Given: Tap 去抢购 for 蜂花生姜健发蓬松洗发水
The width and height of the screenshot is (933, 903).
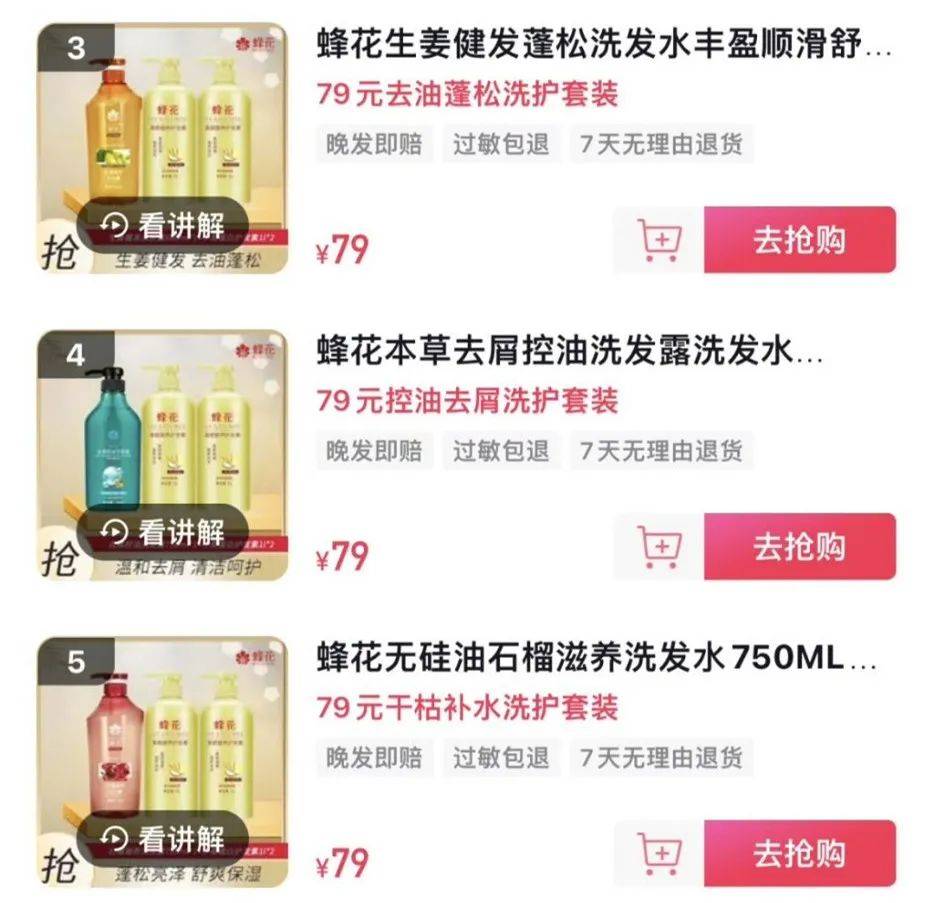Looking at the screenshot, I should coord(799,240).
